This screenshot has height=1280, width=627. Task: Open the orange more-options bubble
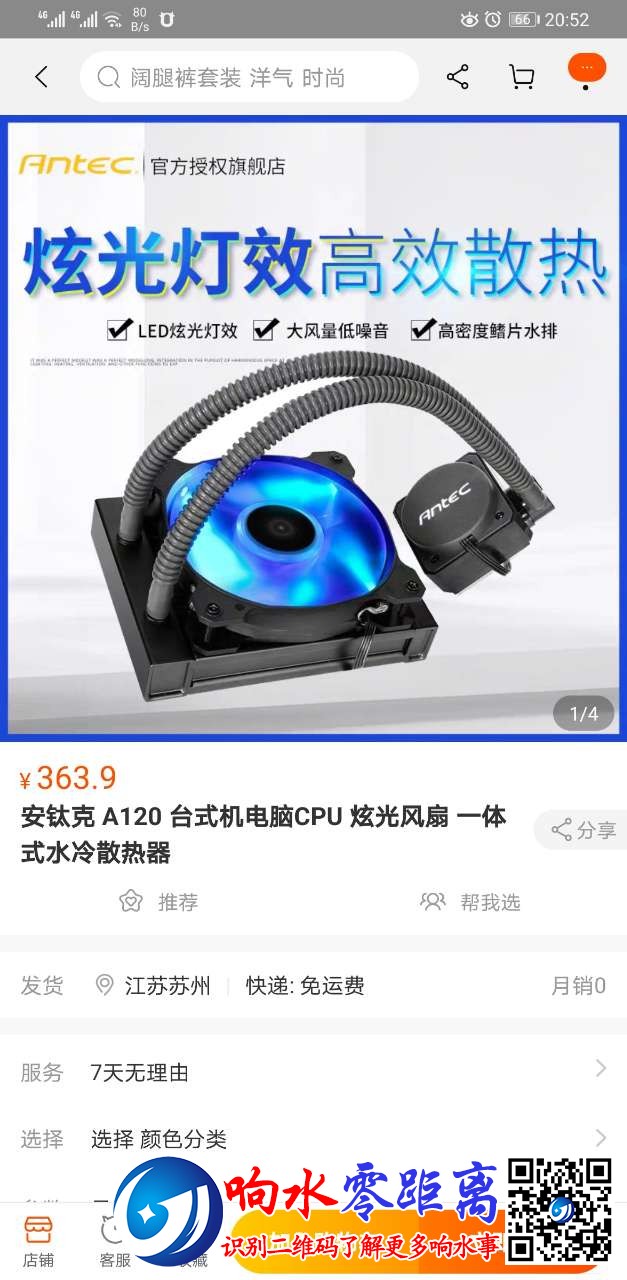[x=587, y=69]
